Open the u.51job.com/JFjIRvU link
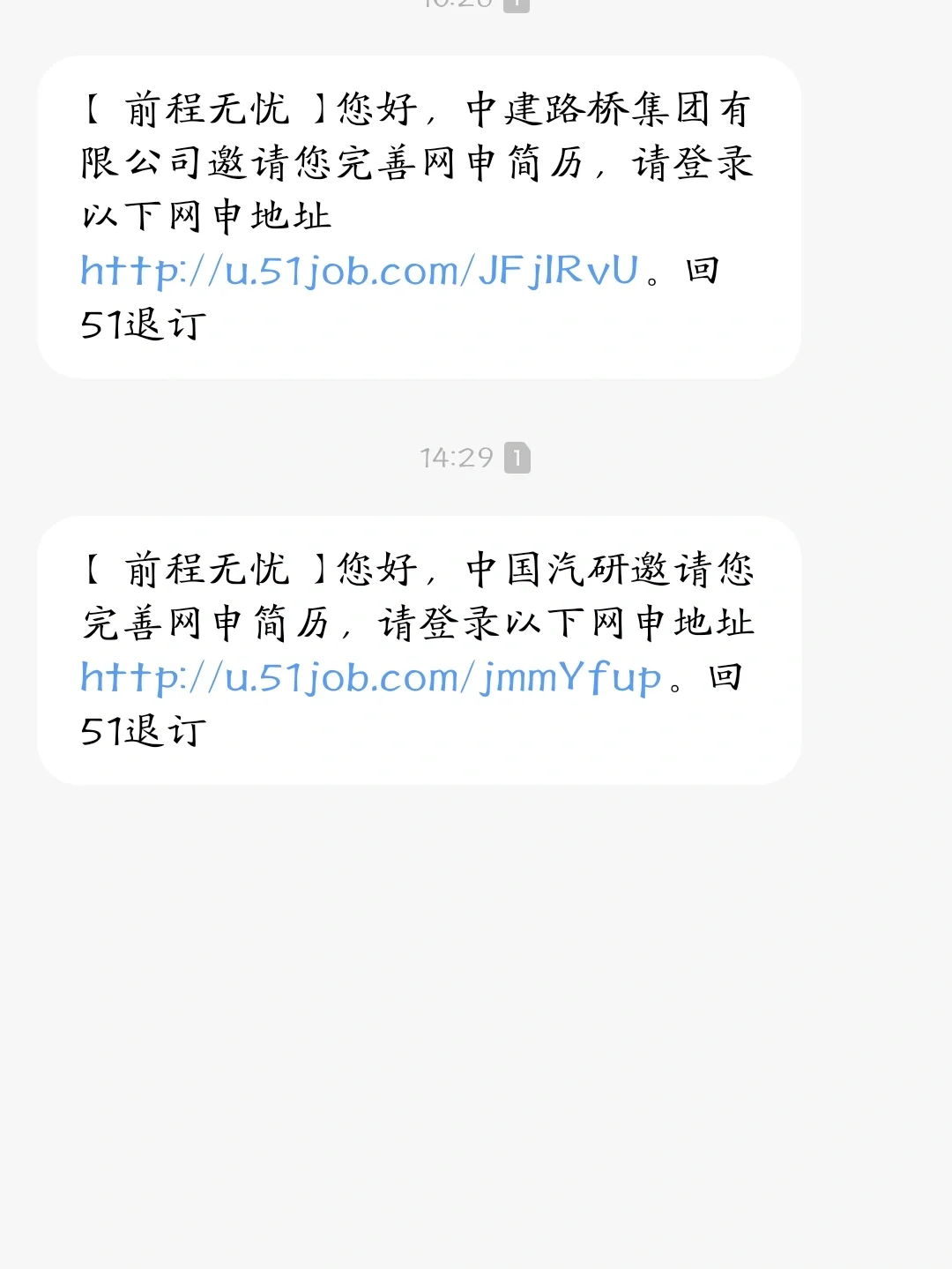This screenshot has height=1269, width=952. (359, 271)
